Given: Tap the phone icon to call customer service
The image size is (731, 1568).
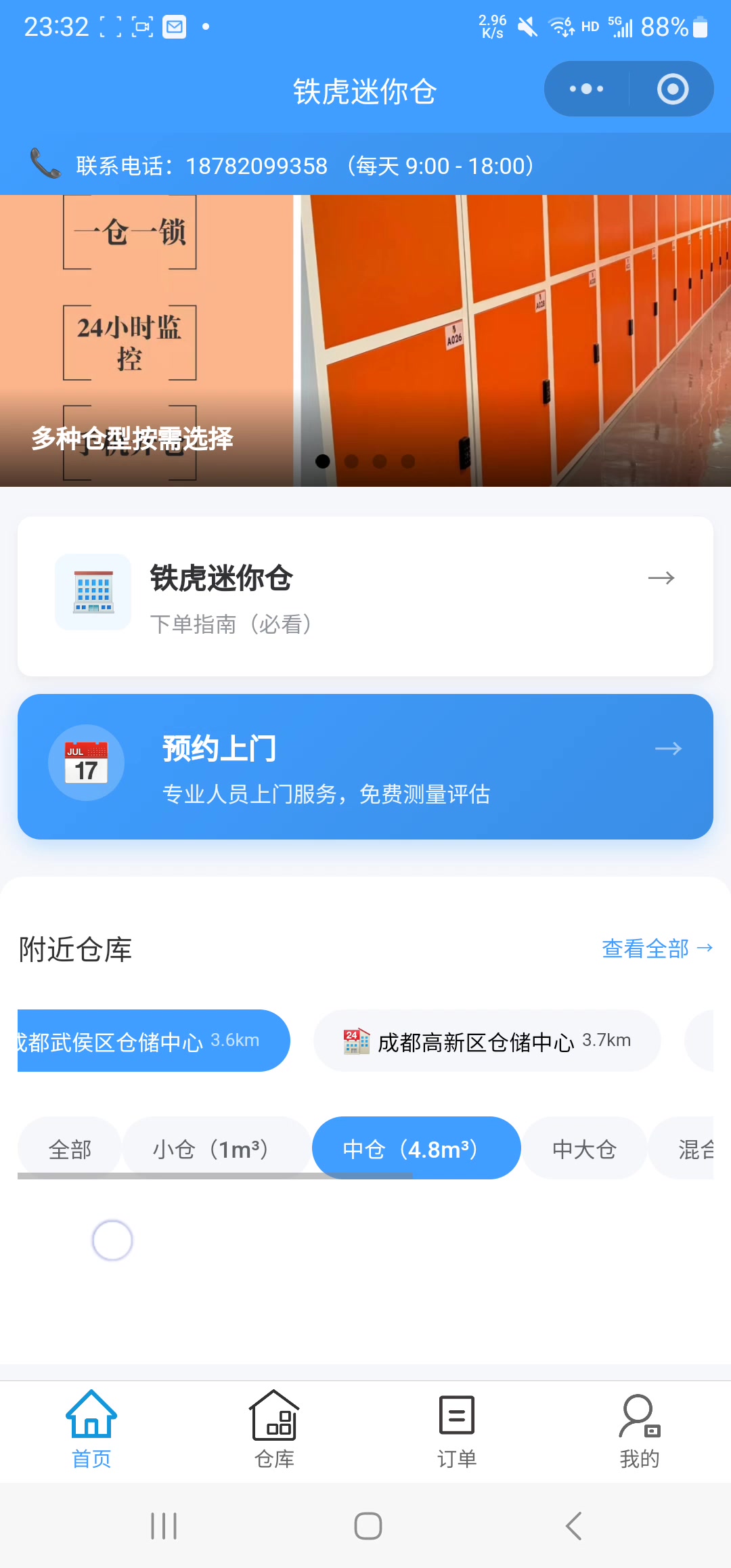Looking at the screenshot, I should 43,162.
